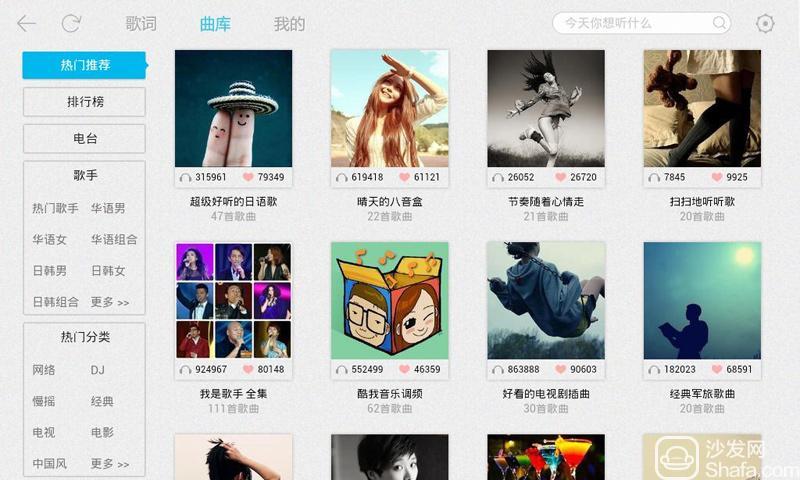Select the DJ genre category
This screenshot has height=480, width=800.
(x=98, y=370)
